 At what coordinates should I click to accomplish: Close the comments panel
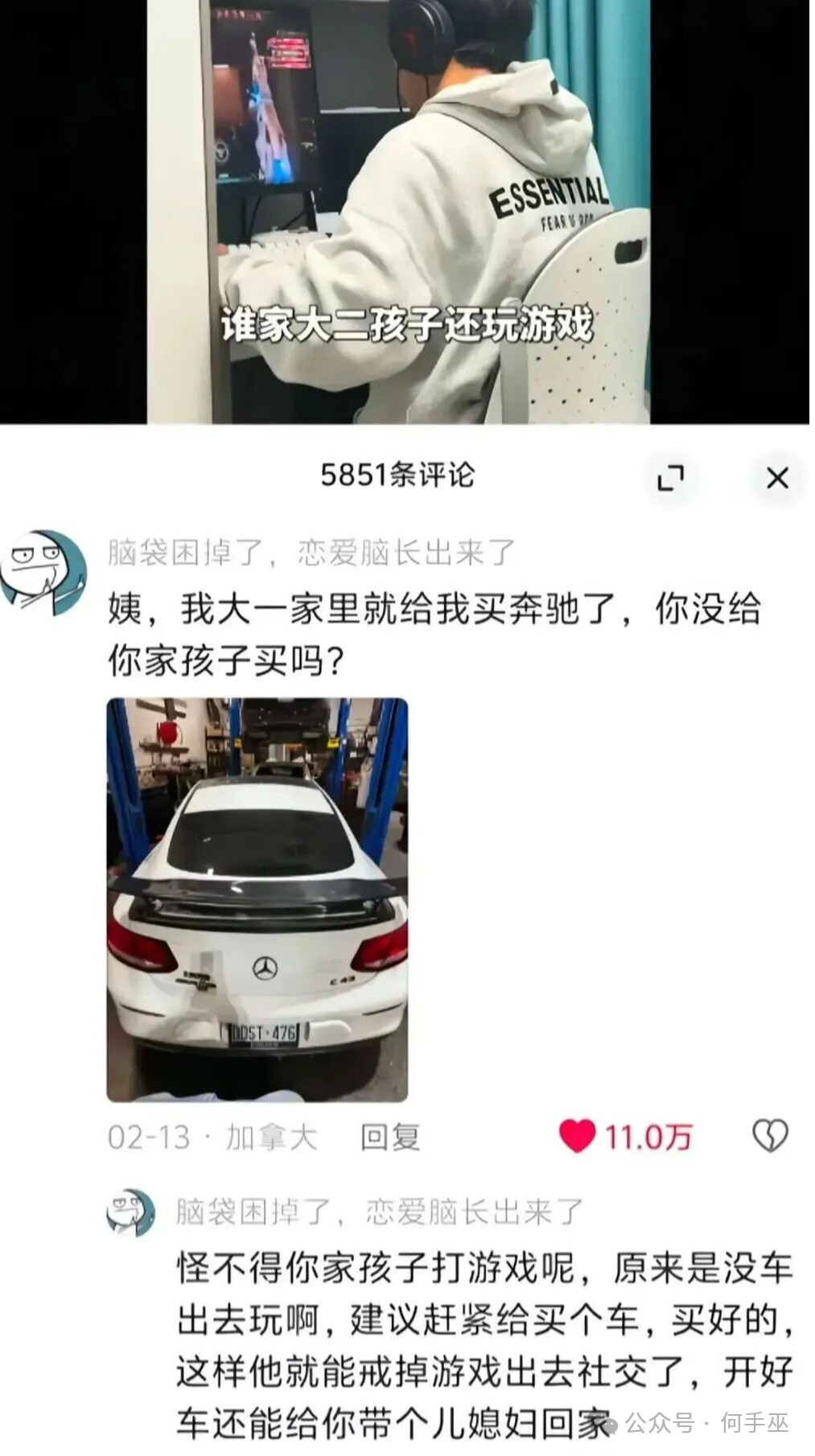[x=776, y=476]
